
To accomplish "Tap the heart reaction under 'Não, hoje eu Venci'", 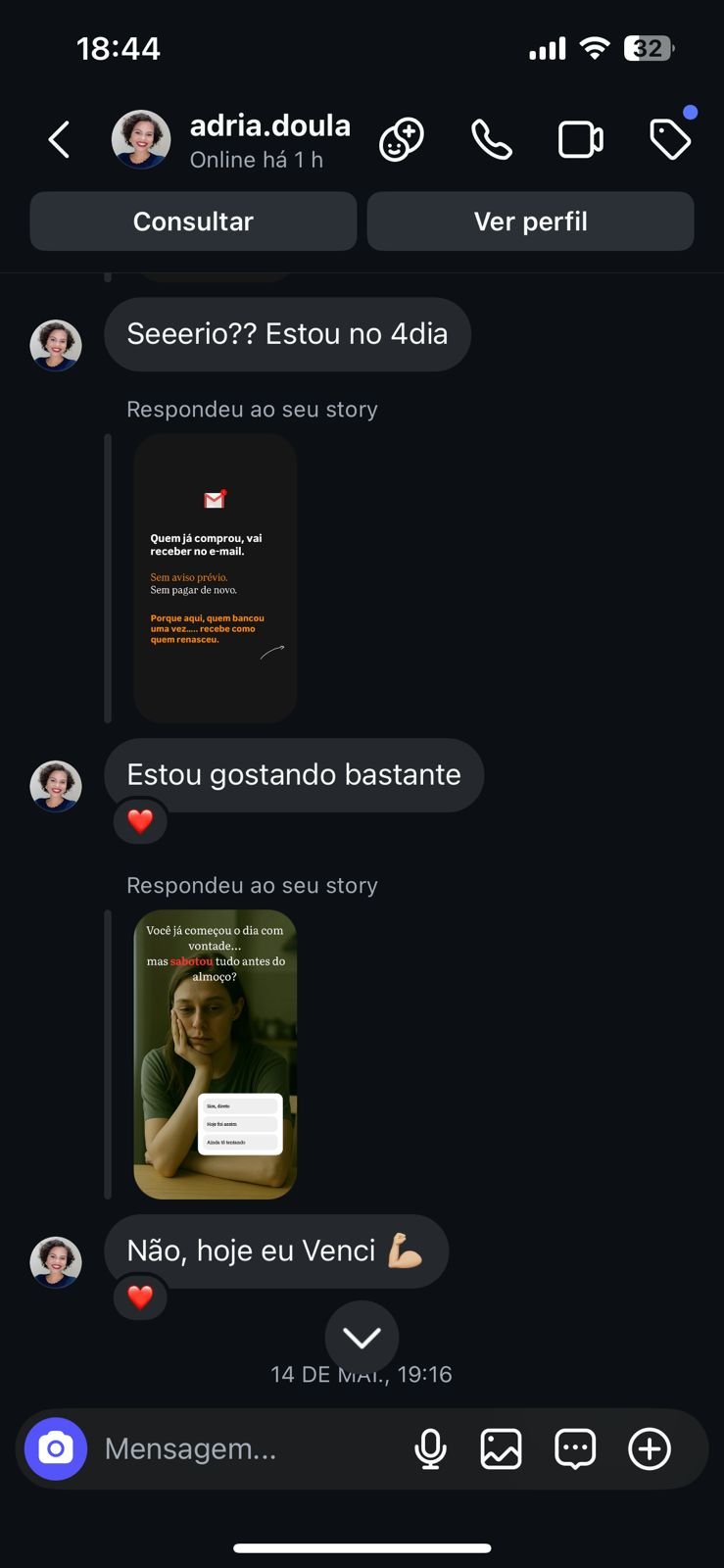I will (x=140, y=1298).
